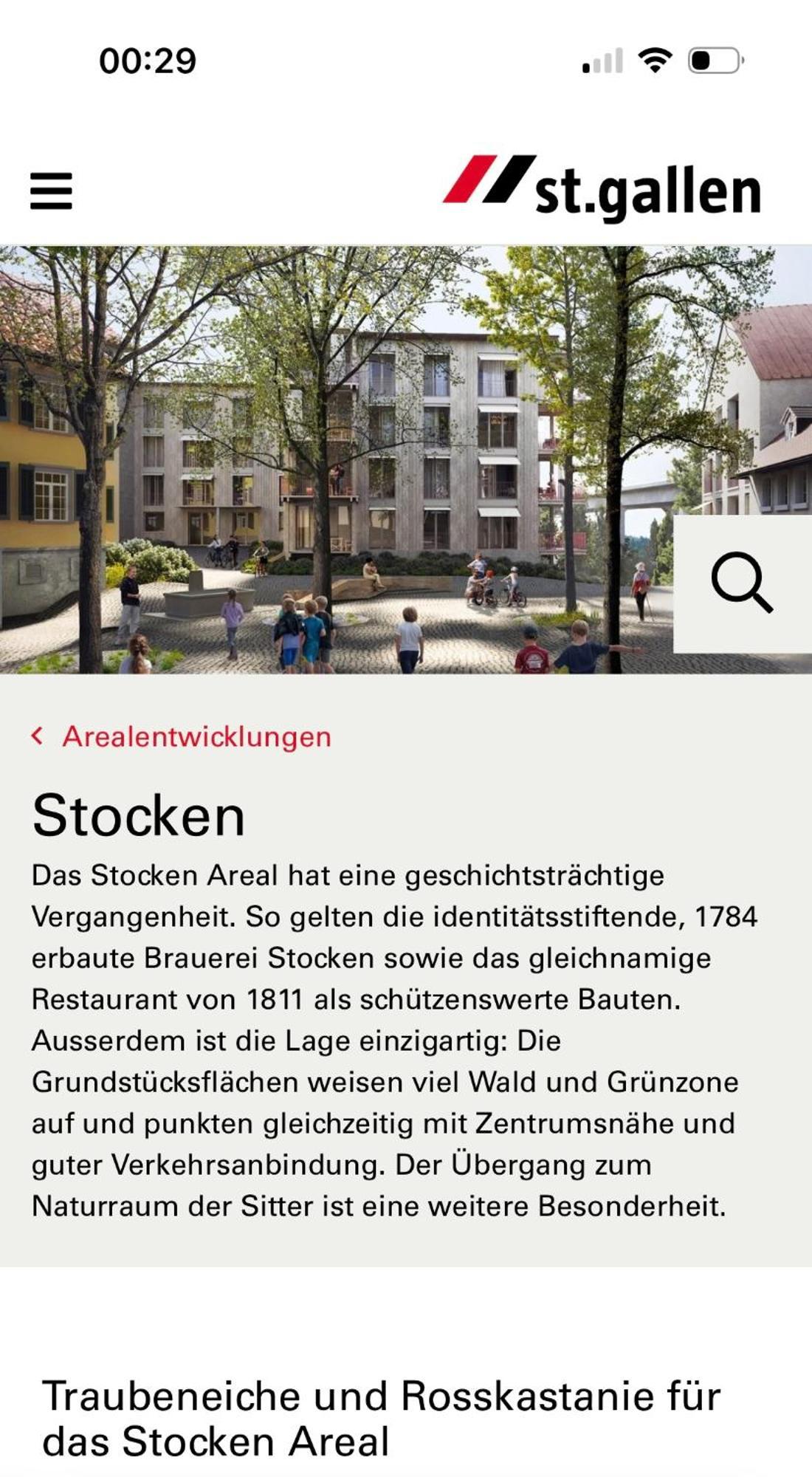Tap the st.gallen logo to go home
Image resolution: width=812 pixels, height=1477 pixels.
point(602,188)
